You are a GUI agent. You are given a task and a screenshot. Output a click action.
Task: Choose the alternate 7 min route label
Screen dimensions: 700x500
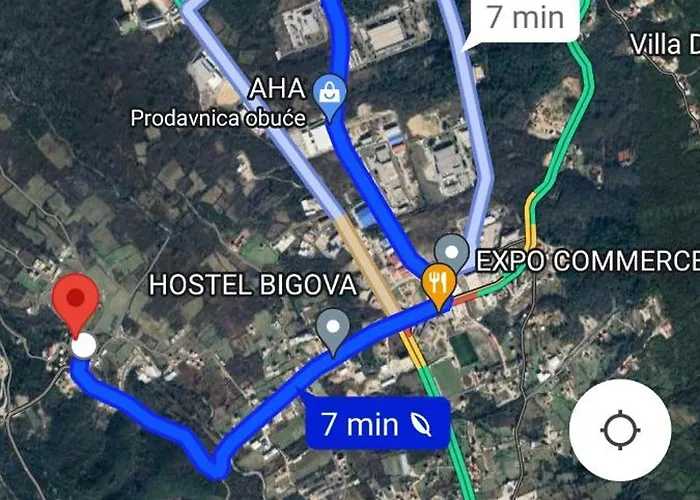click(x=524, y=17)
